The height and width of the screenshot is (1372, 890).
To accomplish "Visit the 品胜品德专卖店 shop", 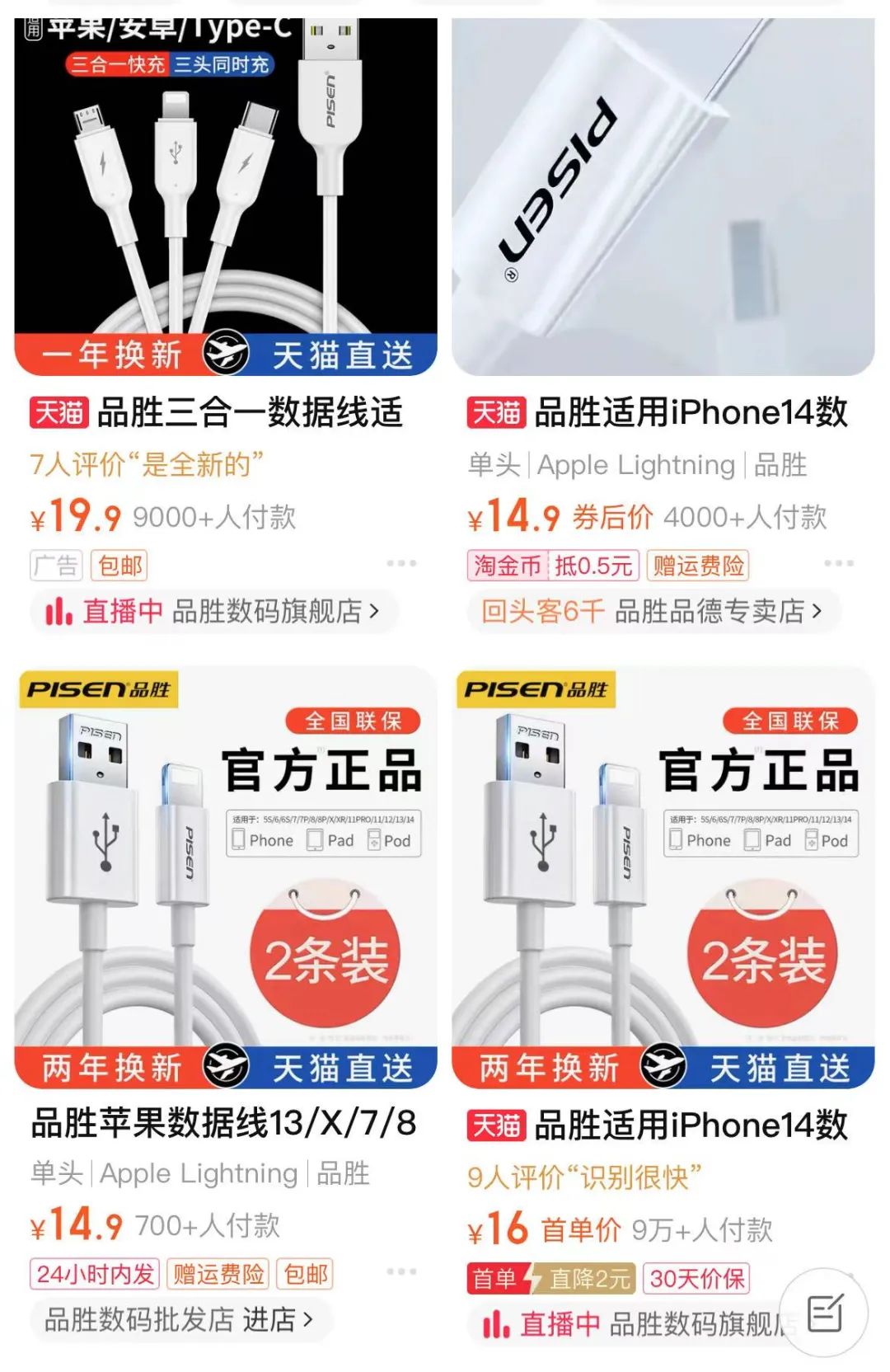I will click(653, 612).
